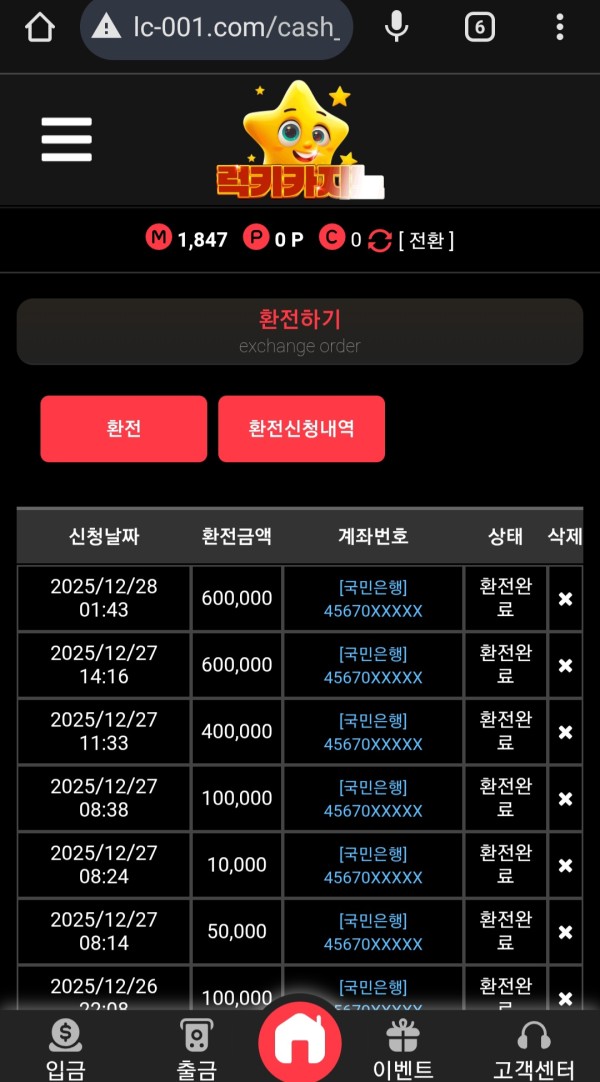This screenshot has height=1082, width=600.
Task: Go to 입금 deposit tab
Action: click(66, 1050)
